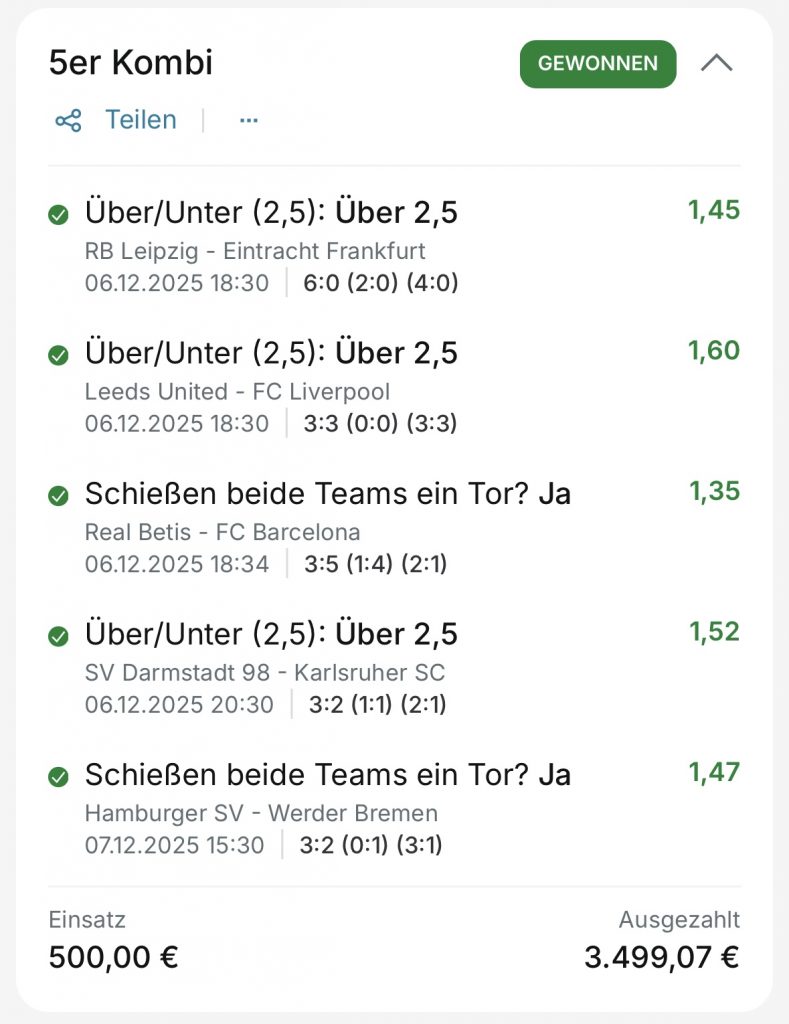Open the three-dot more options icon
This screenshot has width=789, height=1024.
[247, 120]
